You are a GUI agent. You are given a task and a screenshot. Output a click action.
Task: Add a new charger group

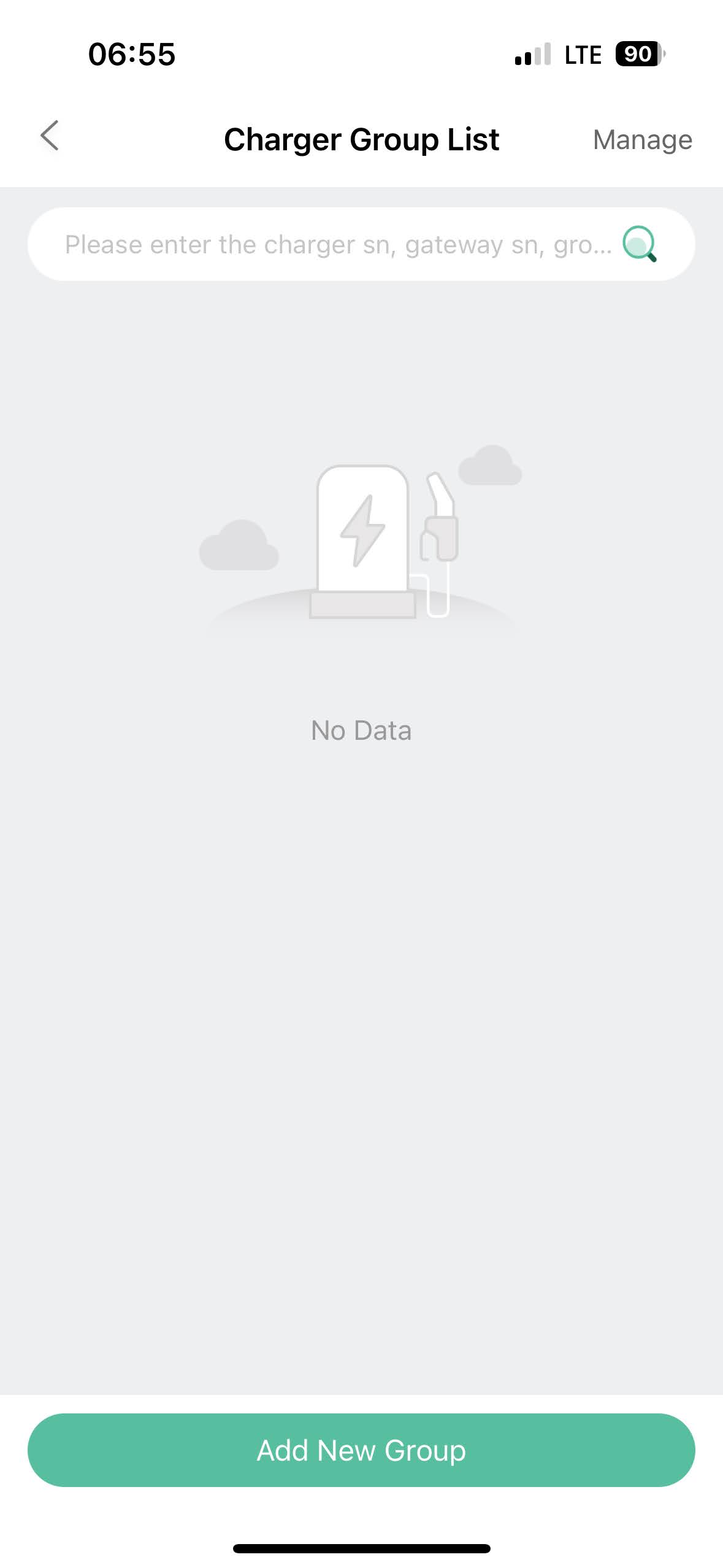[361, 1450]
